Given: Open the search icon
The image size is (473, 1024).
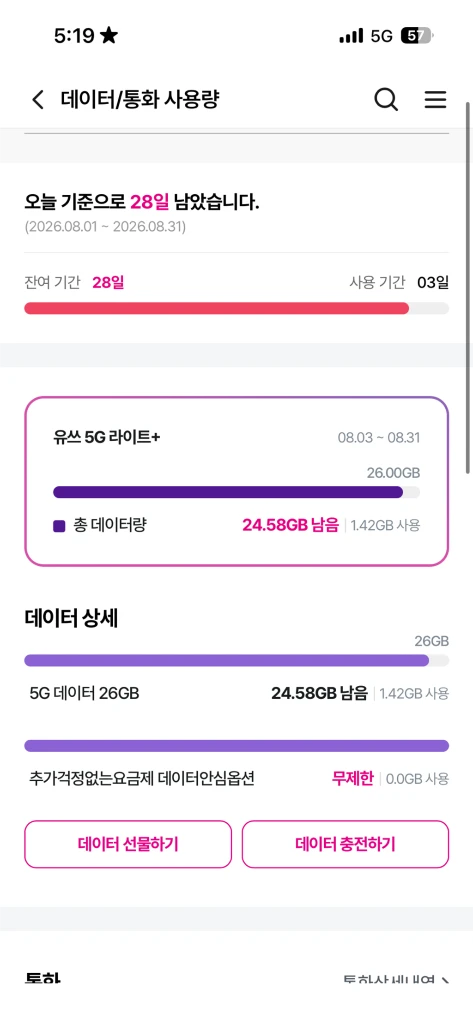Looking at the screenshot, I should [386, 100].
